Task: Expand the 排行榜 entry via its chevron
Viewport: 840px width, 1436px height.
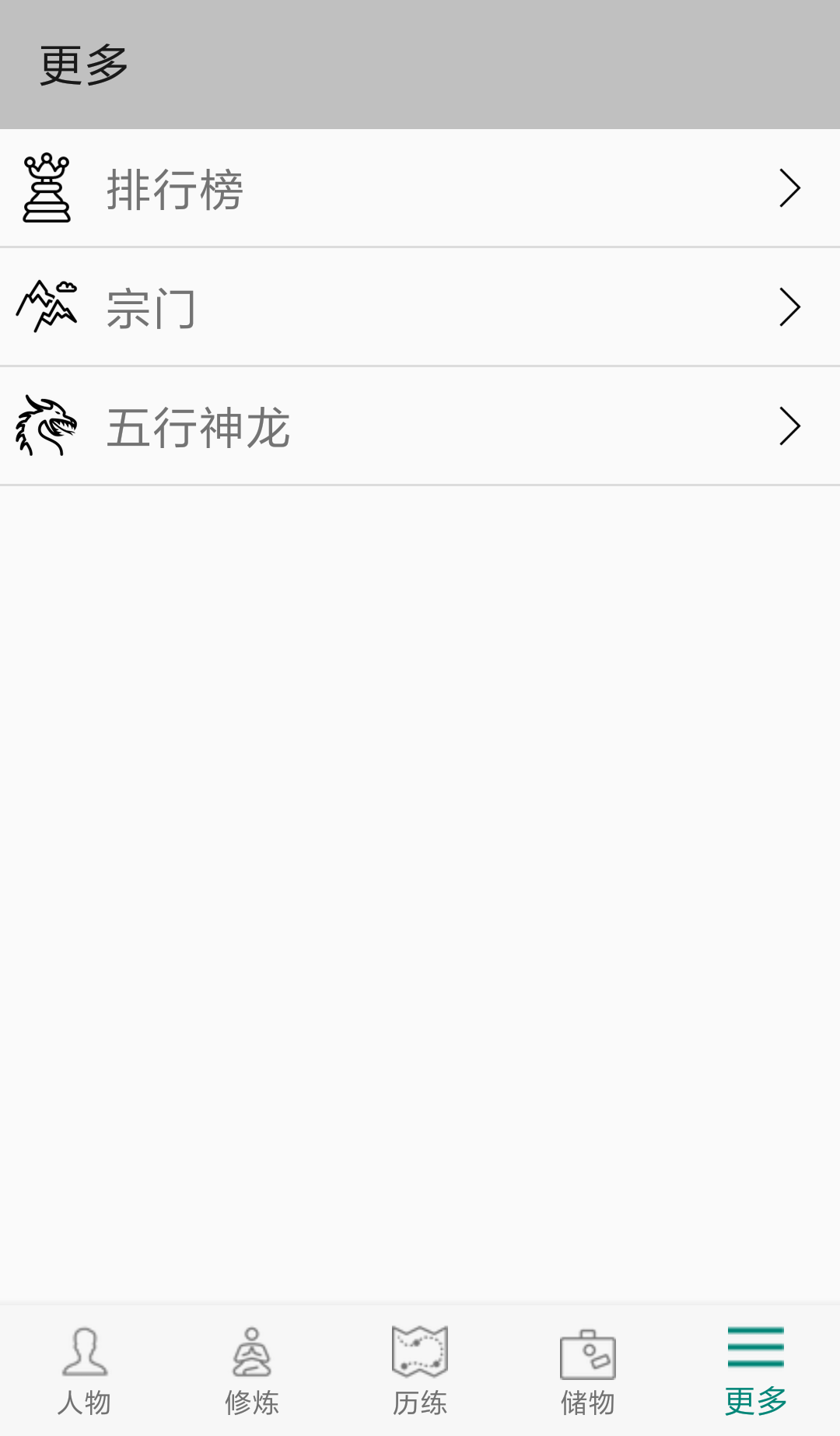Action: pyautogui.click(x=790, y=188)
